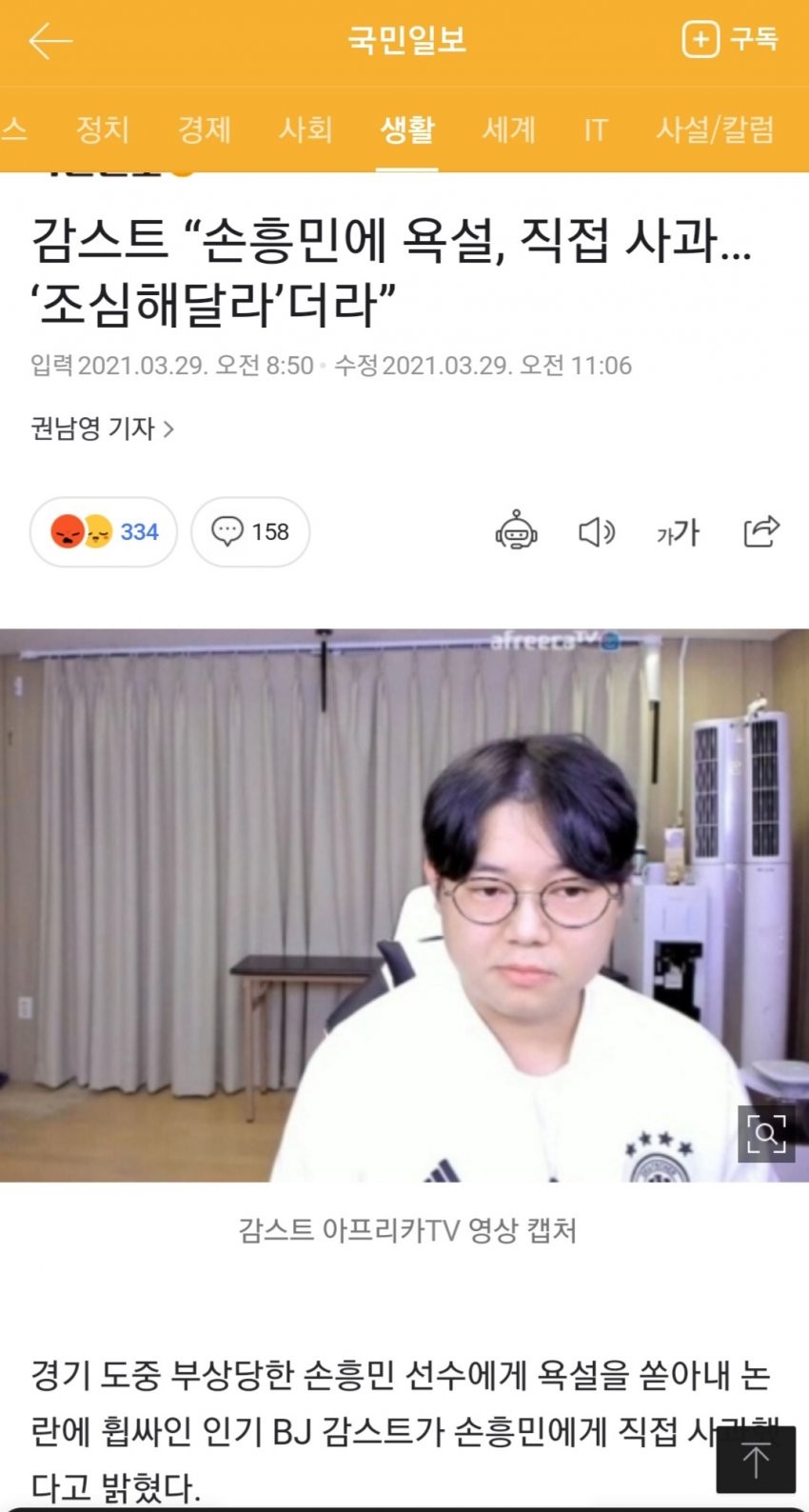The width and height of the screenshot is (809, 1512).
Task: Listen to the article with speaker icon
Action: coord(597,531)
